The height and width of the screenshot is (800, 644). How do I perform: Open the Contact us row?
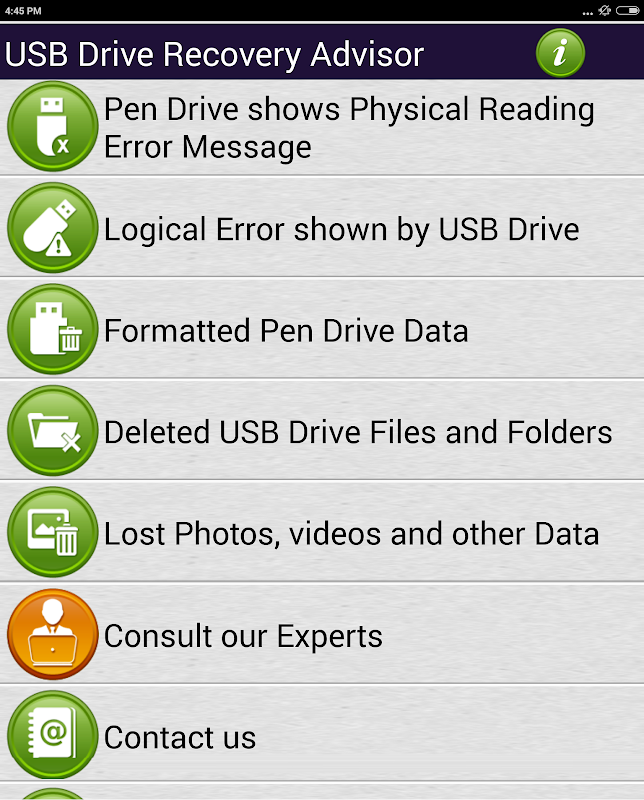tap(180, 738)
